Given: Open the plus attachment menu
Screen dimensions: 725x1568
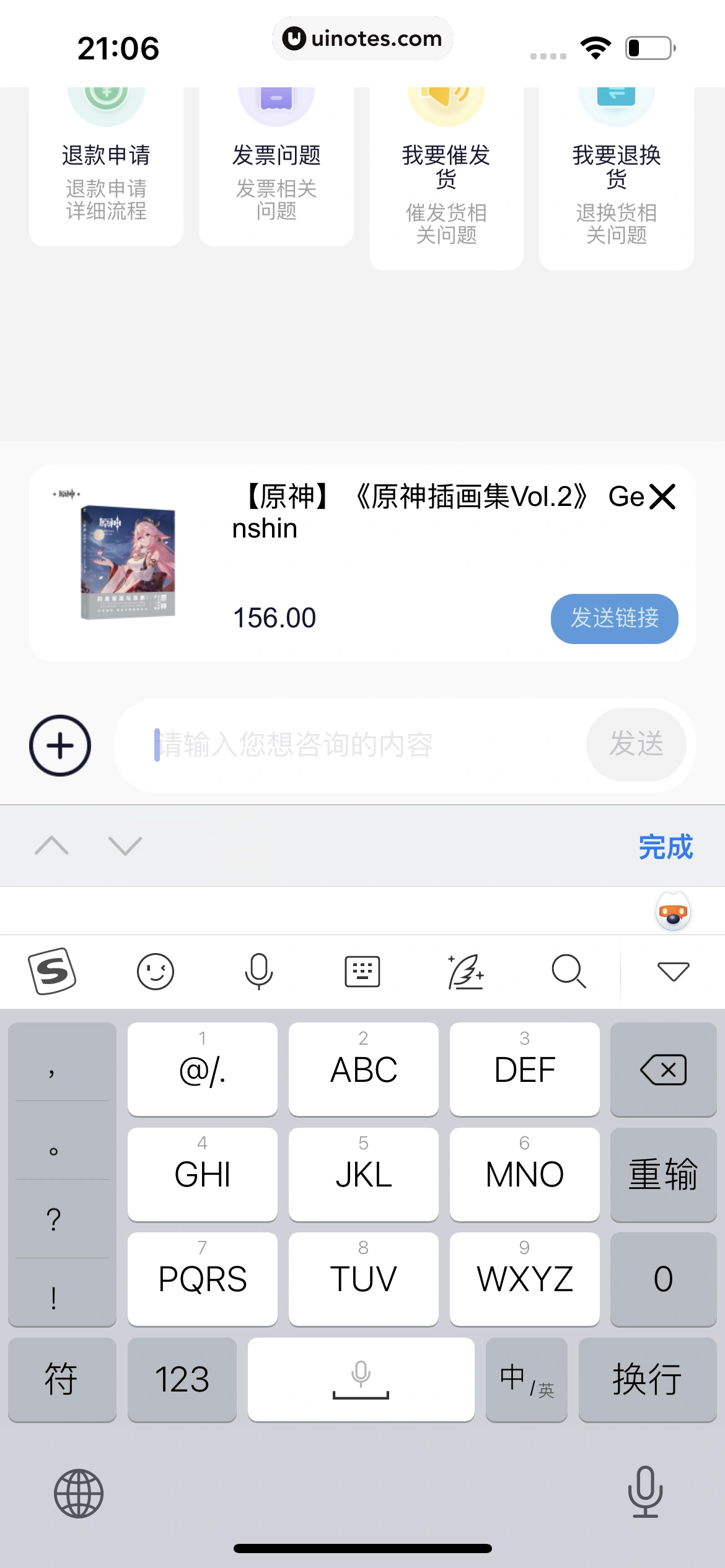Looking at the screenshot, I should point(60,746).
